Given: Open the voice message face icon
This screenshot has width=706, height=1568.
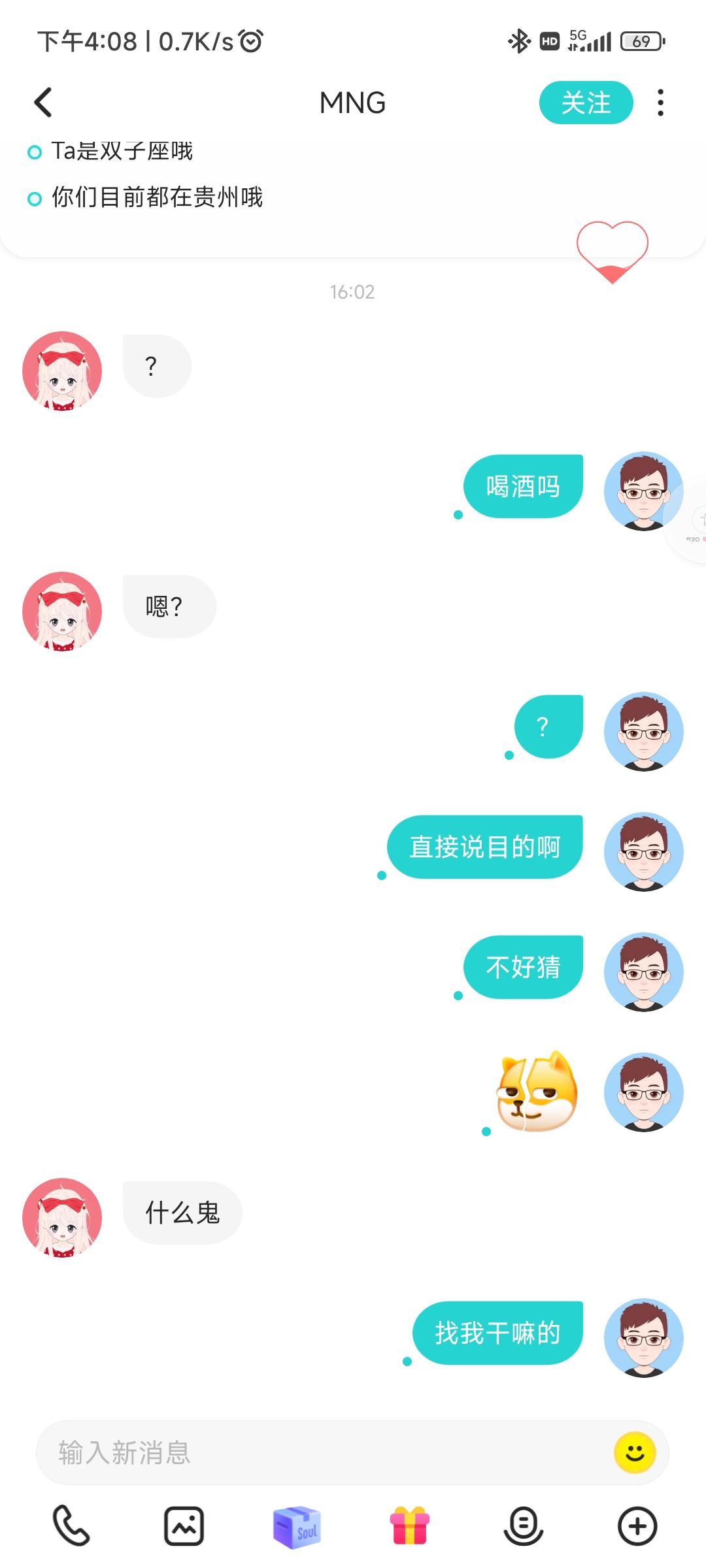Looking at the screenshot, I should [523, 1526].
